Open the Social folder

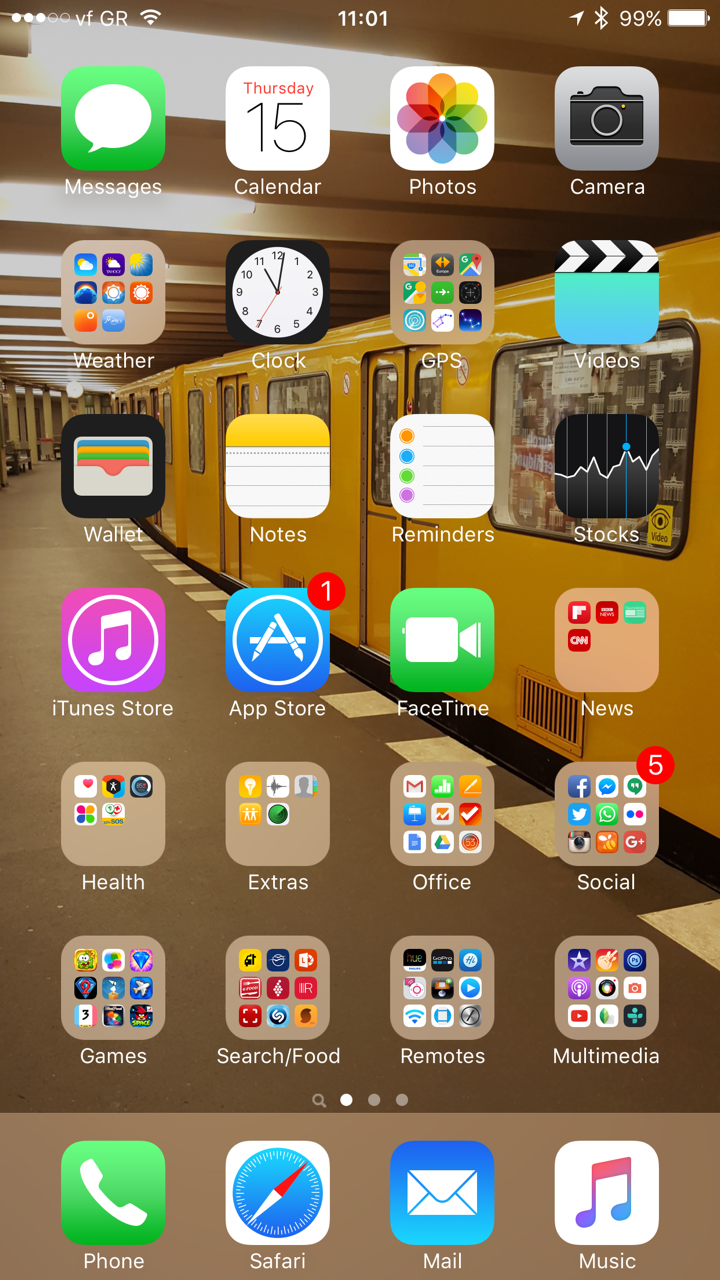[x=607, y=814]
